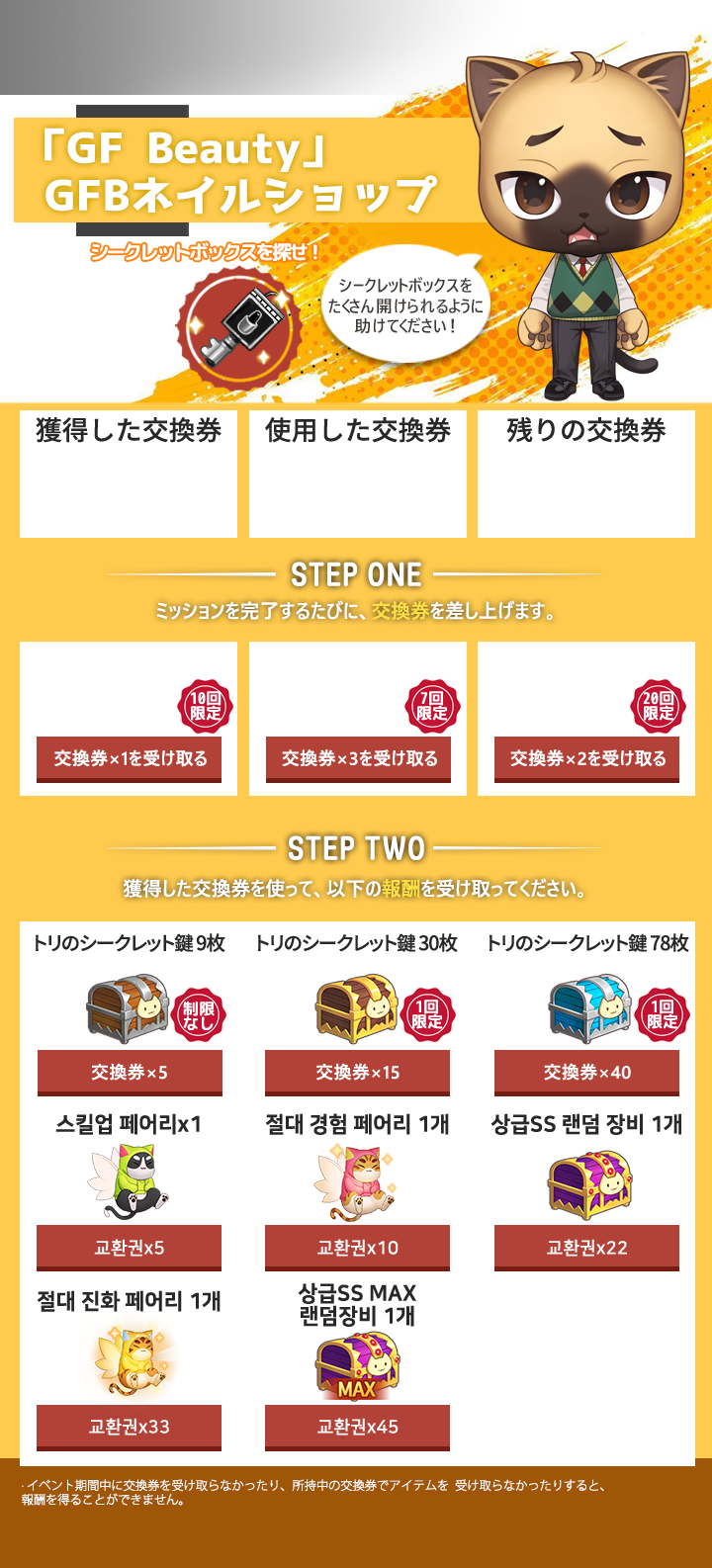This screenshot has height=1568, width=712.
Task: Redeem 교환권x10 for the experience fairy
Action: click(x=358, y=1248)
